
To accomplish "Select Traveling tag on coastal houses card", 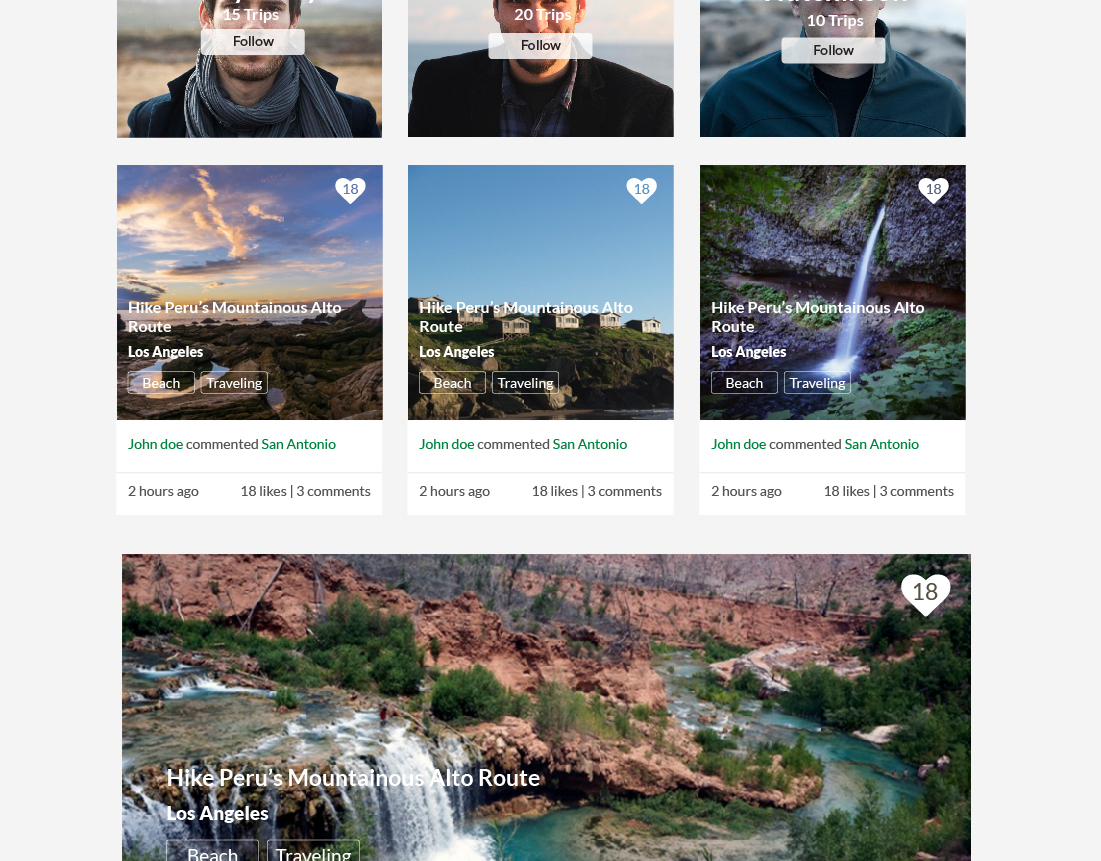I will [x=525, y=383].
